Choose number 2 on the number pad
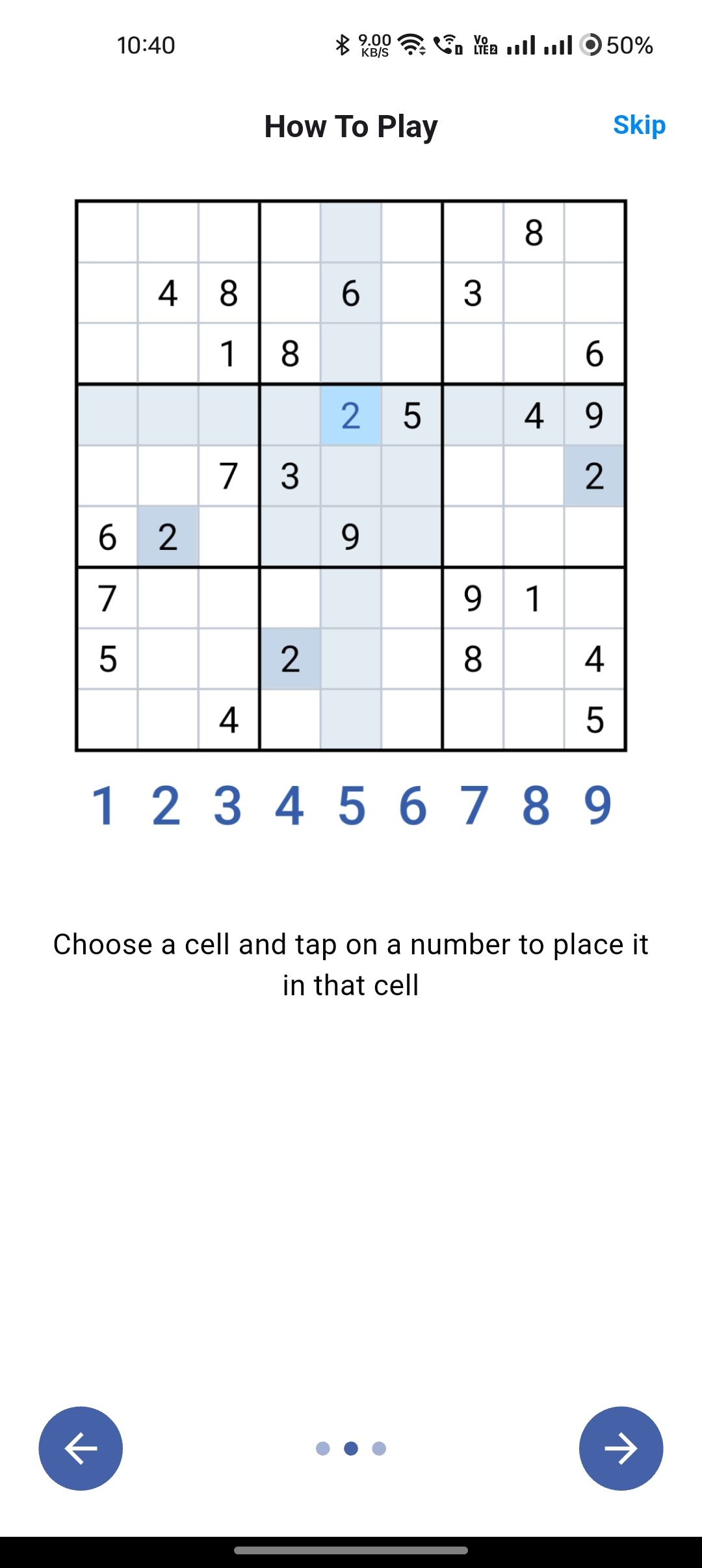The image size is (702, 1568). pyautogui.click(x=166, y=806)
